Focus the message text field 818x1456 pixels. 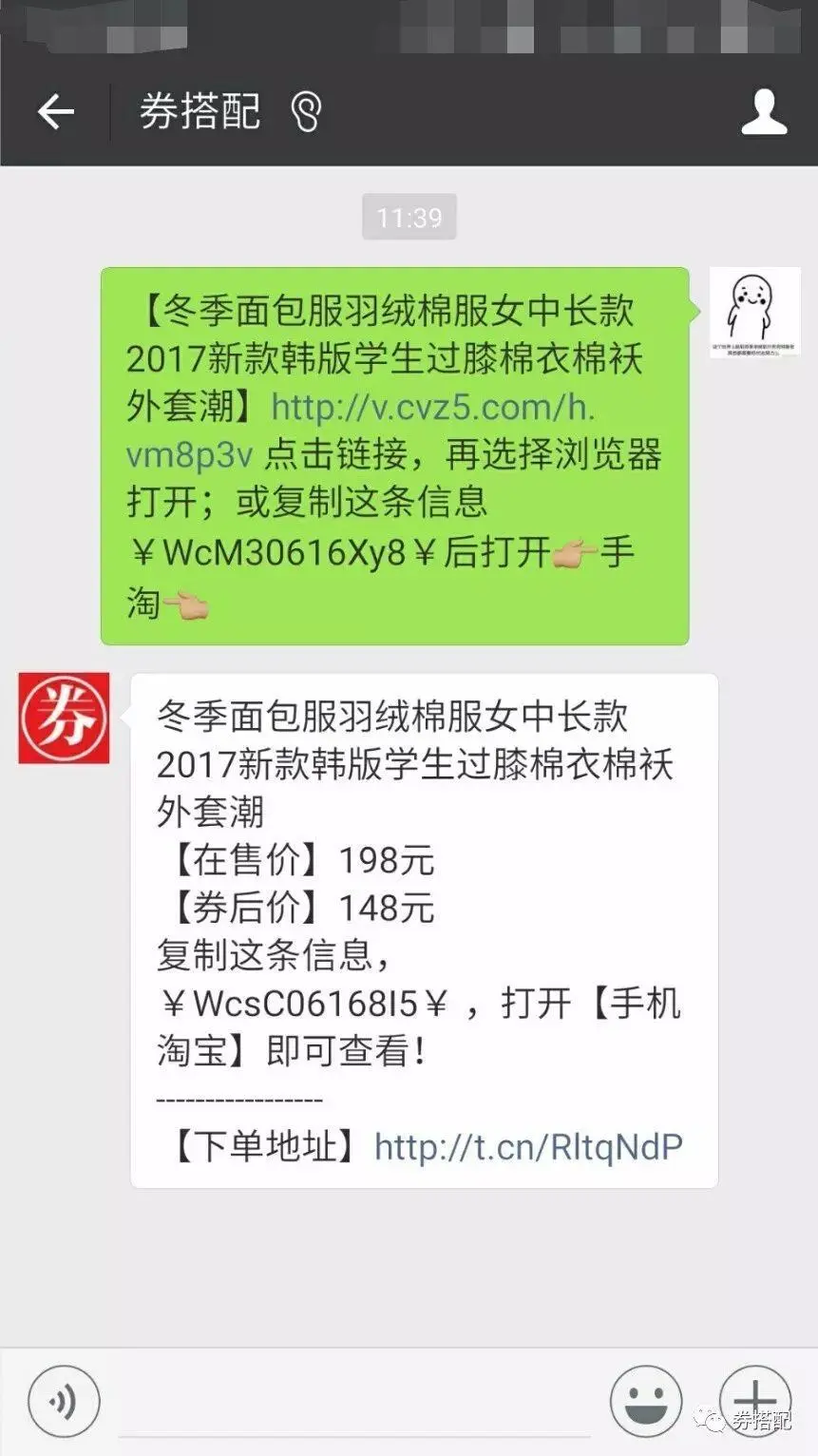coord(353,1401)
